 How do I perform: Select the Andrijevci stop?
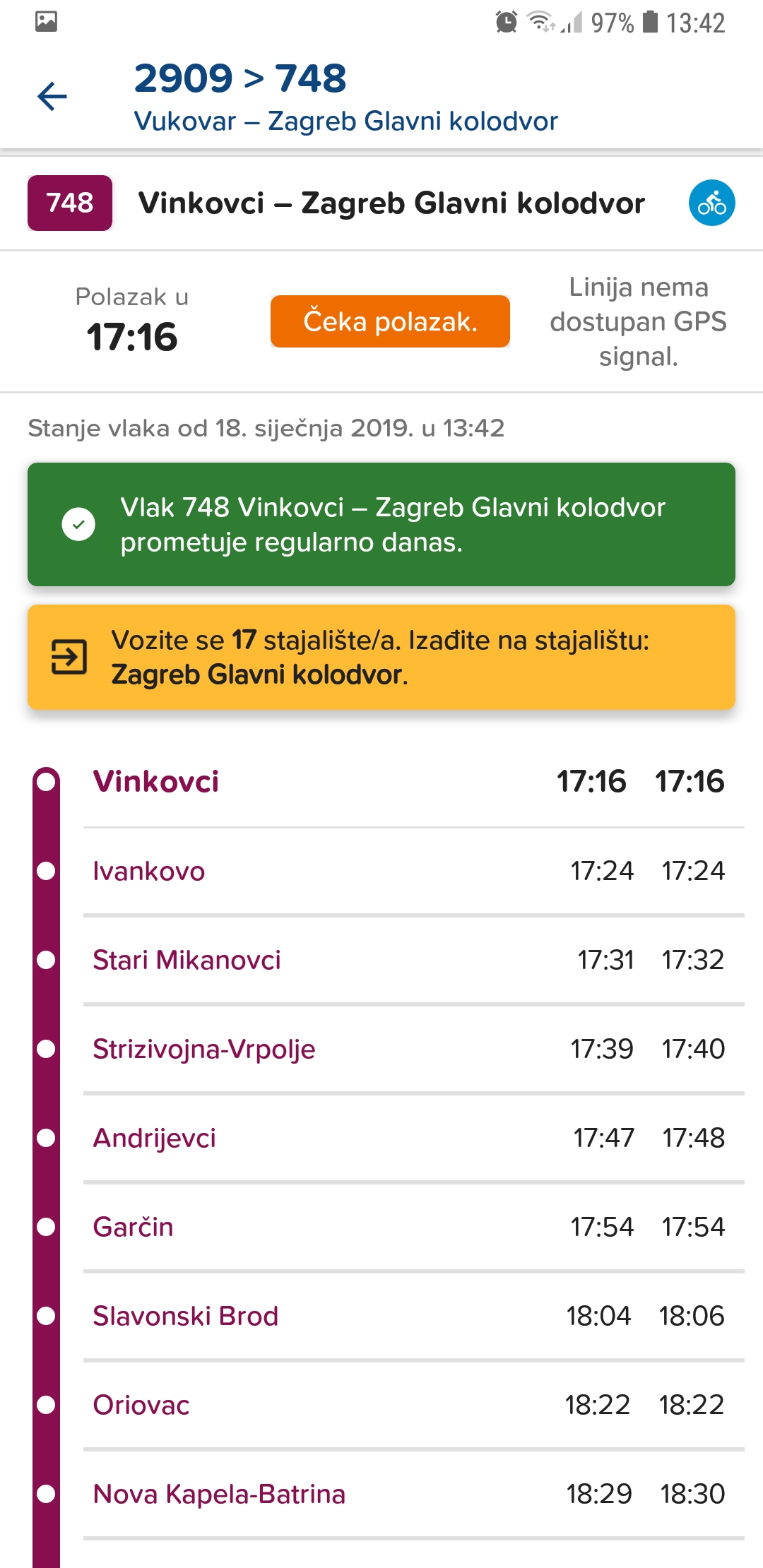[155, 1138]
